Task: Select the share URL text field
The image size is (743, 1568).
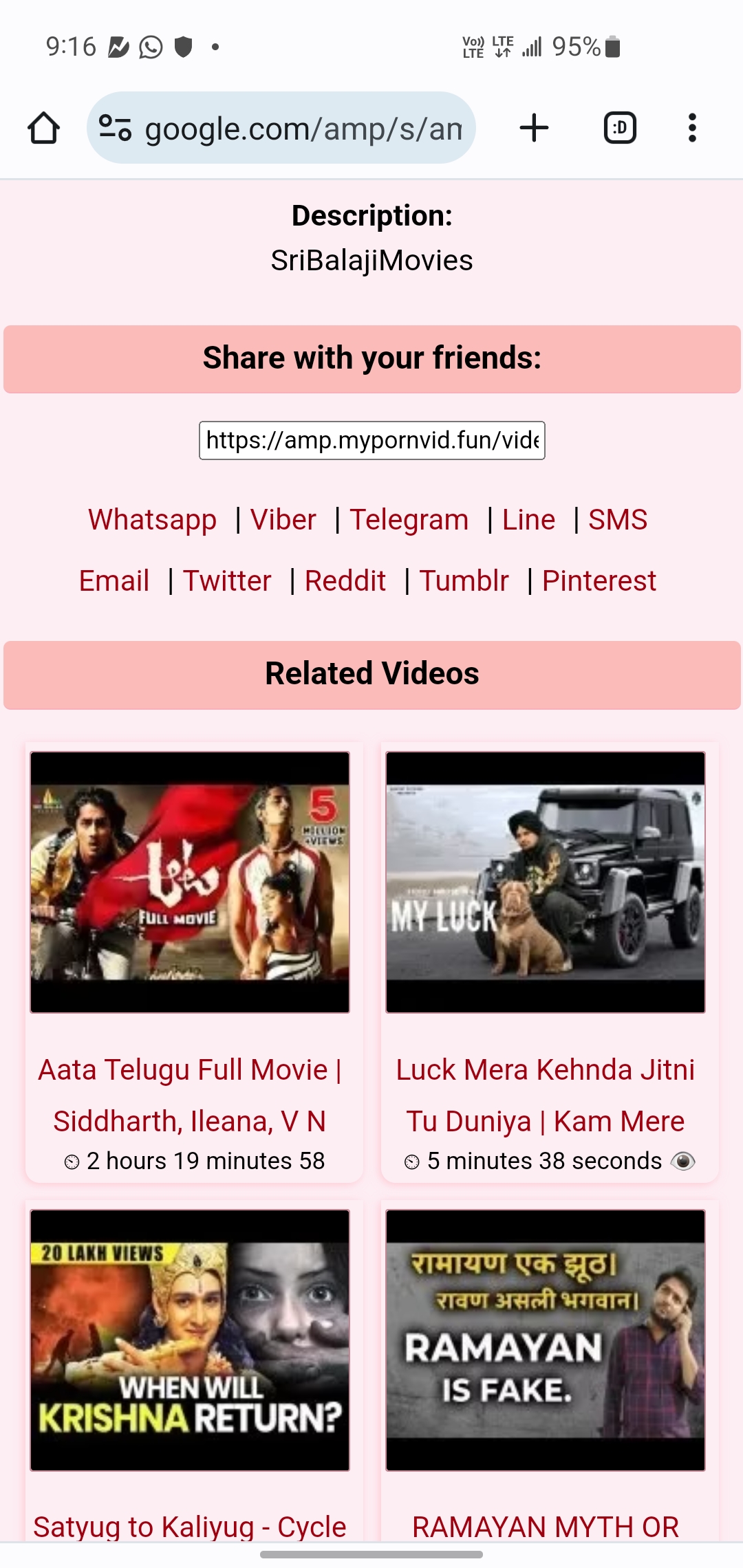Action: [371, 440]
